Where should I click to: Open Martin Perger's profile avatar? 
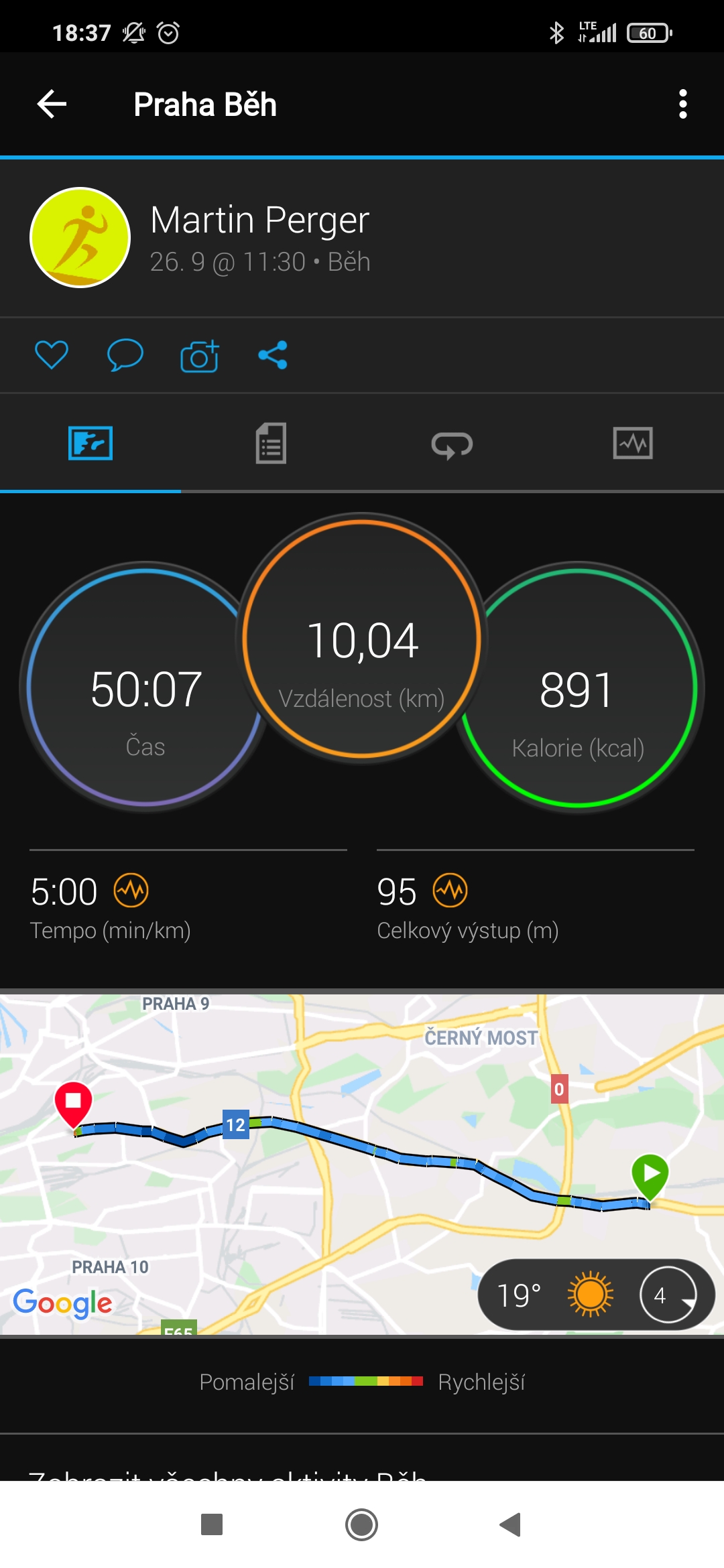coord(80,237)
